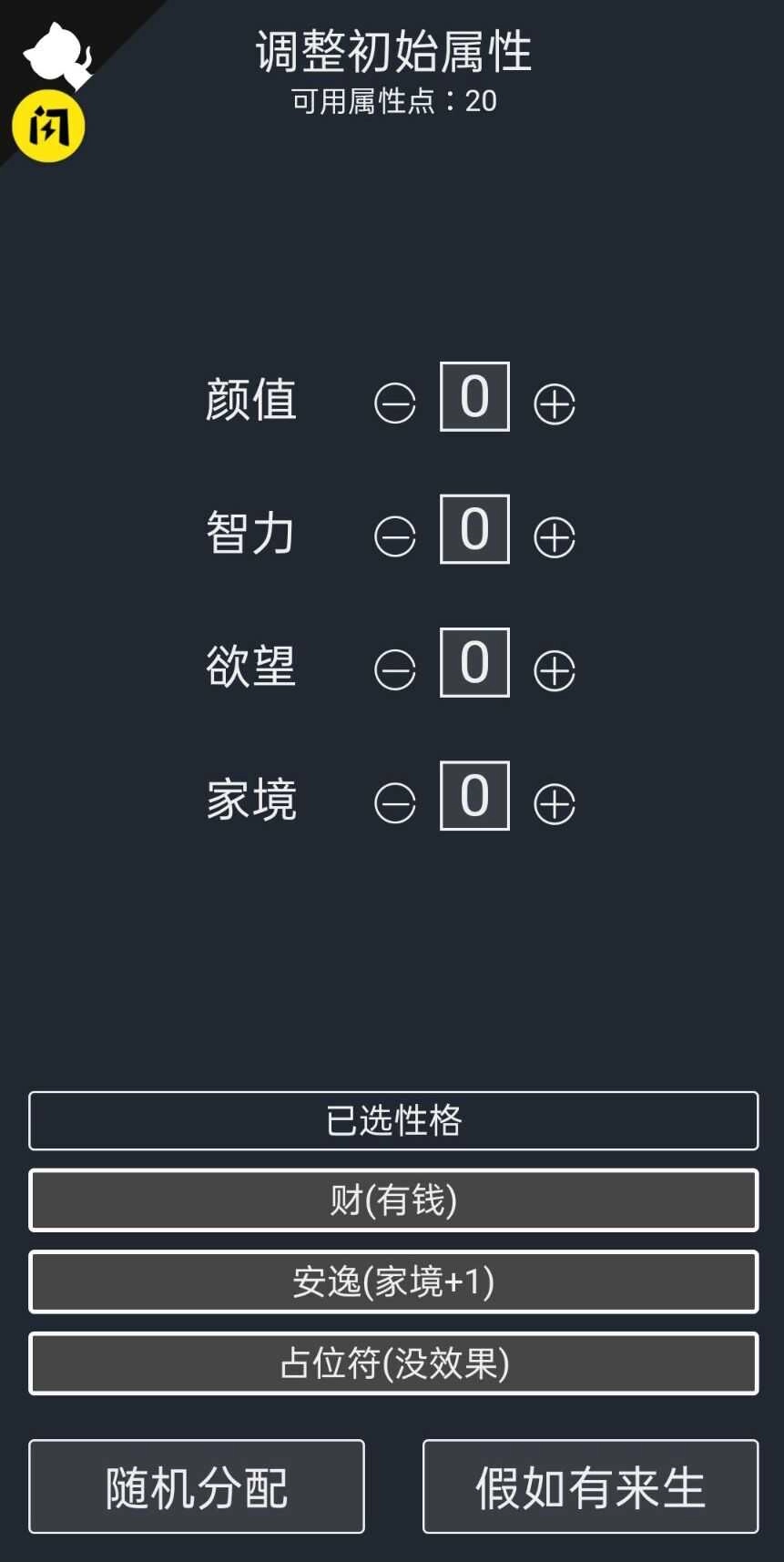
Task: Select the 占位符(没效果) talent
Action: (x=392, y=1363)
